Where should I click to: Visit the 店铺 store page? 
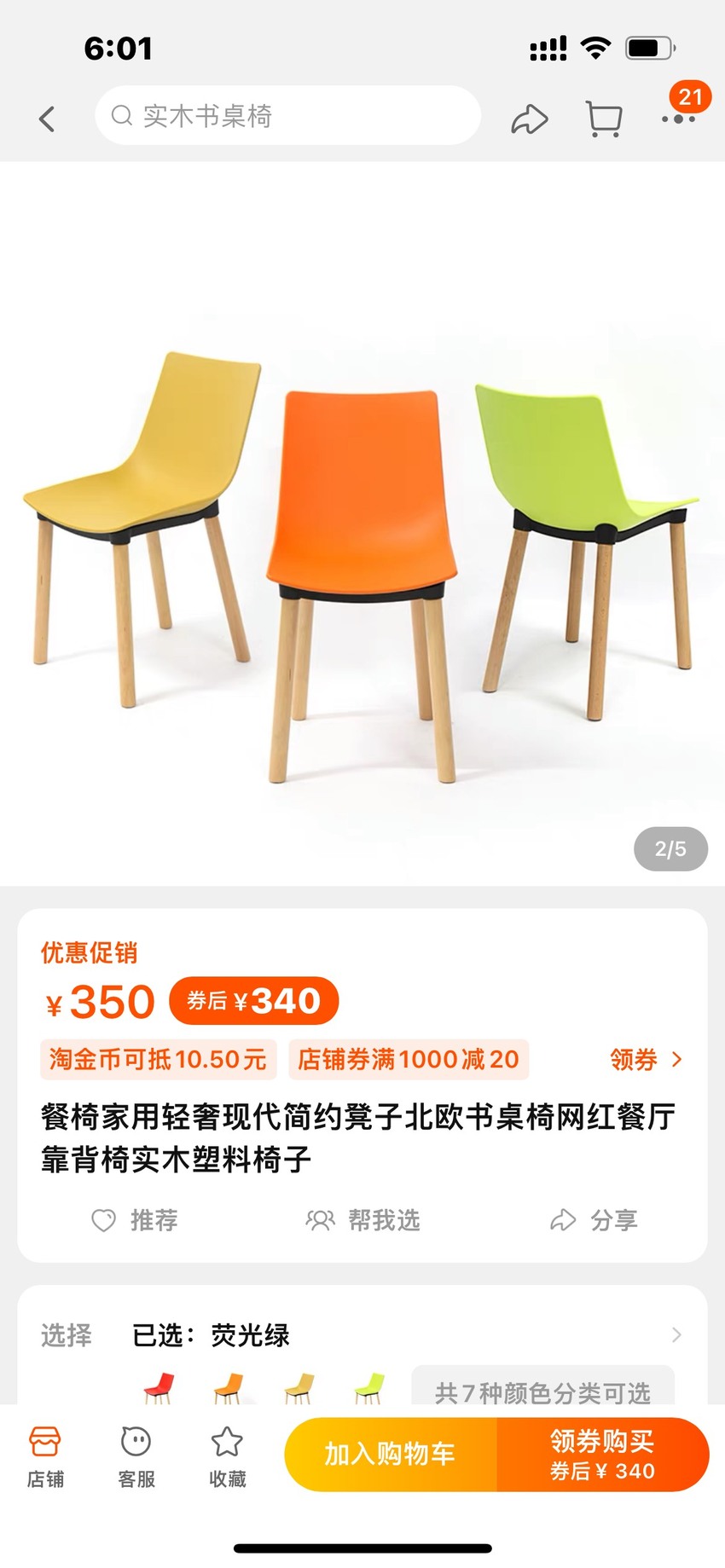(45, 1456)
